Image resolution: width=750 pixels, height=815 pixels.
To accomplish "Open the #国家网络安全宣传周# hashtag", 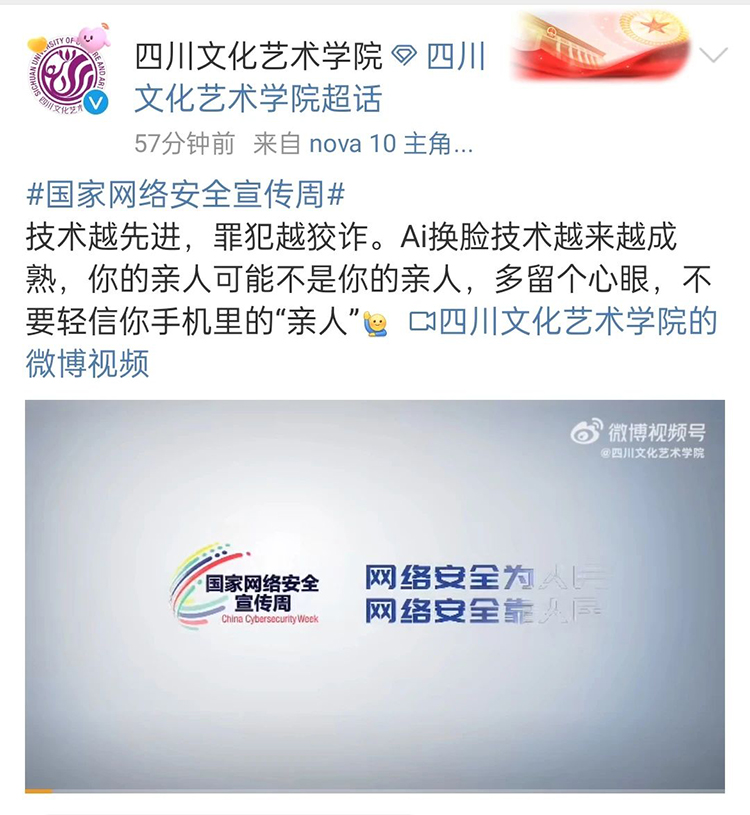I will [x=185, y=193].
